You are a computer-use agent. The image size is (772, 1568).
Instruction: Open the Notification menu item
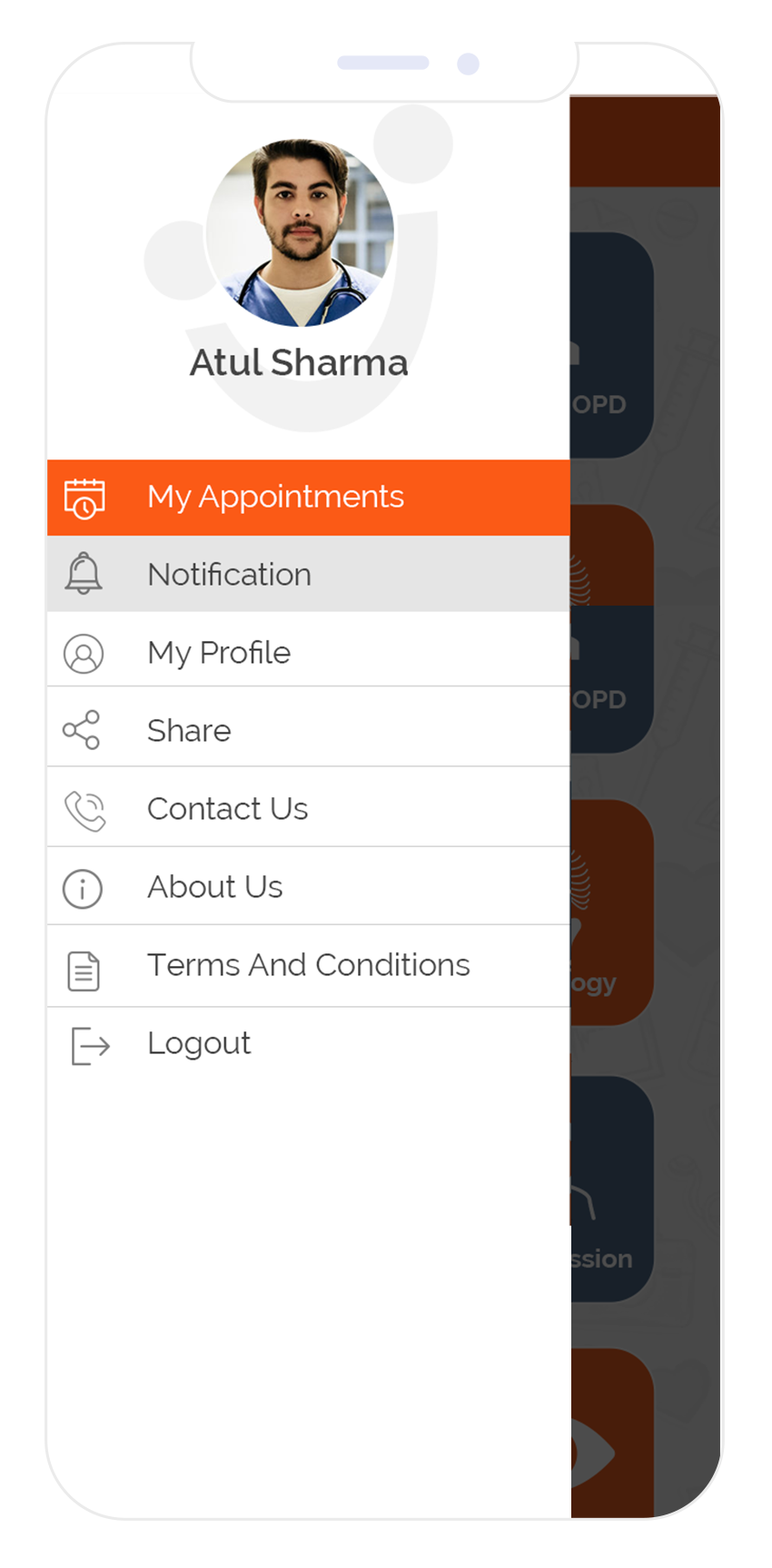click(229, 575)
